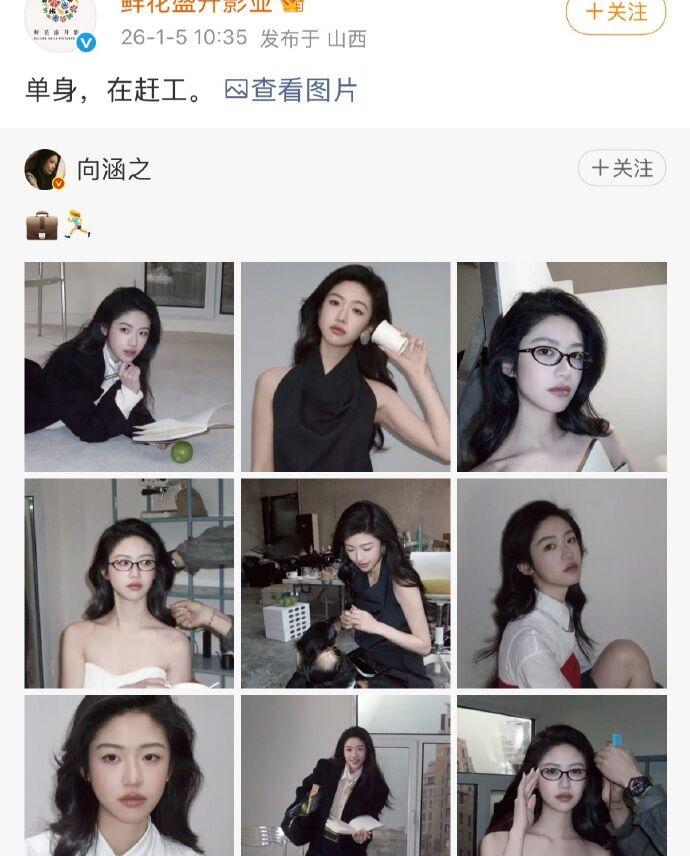
Task: Follow the 鲜花盛开影业 account
Action: (x=615, y=13)
